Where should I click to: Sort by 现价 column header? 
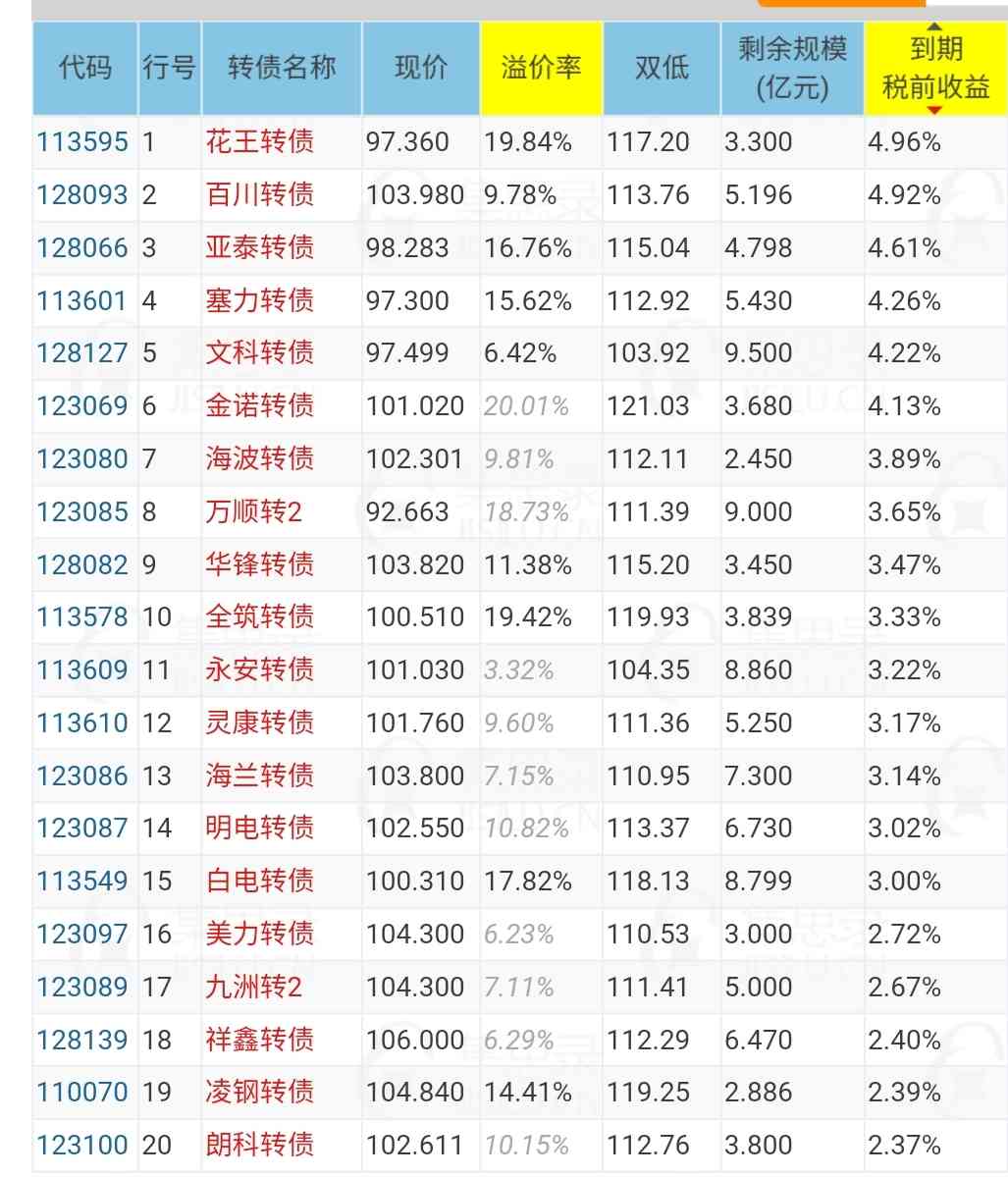(x=421, y=68)
